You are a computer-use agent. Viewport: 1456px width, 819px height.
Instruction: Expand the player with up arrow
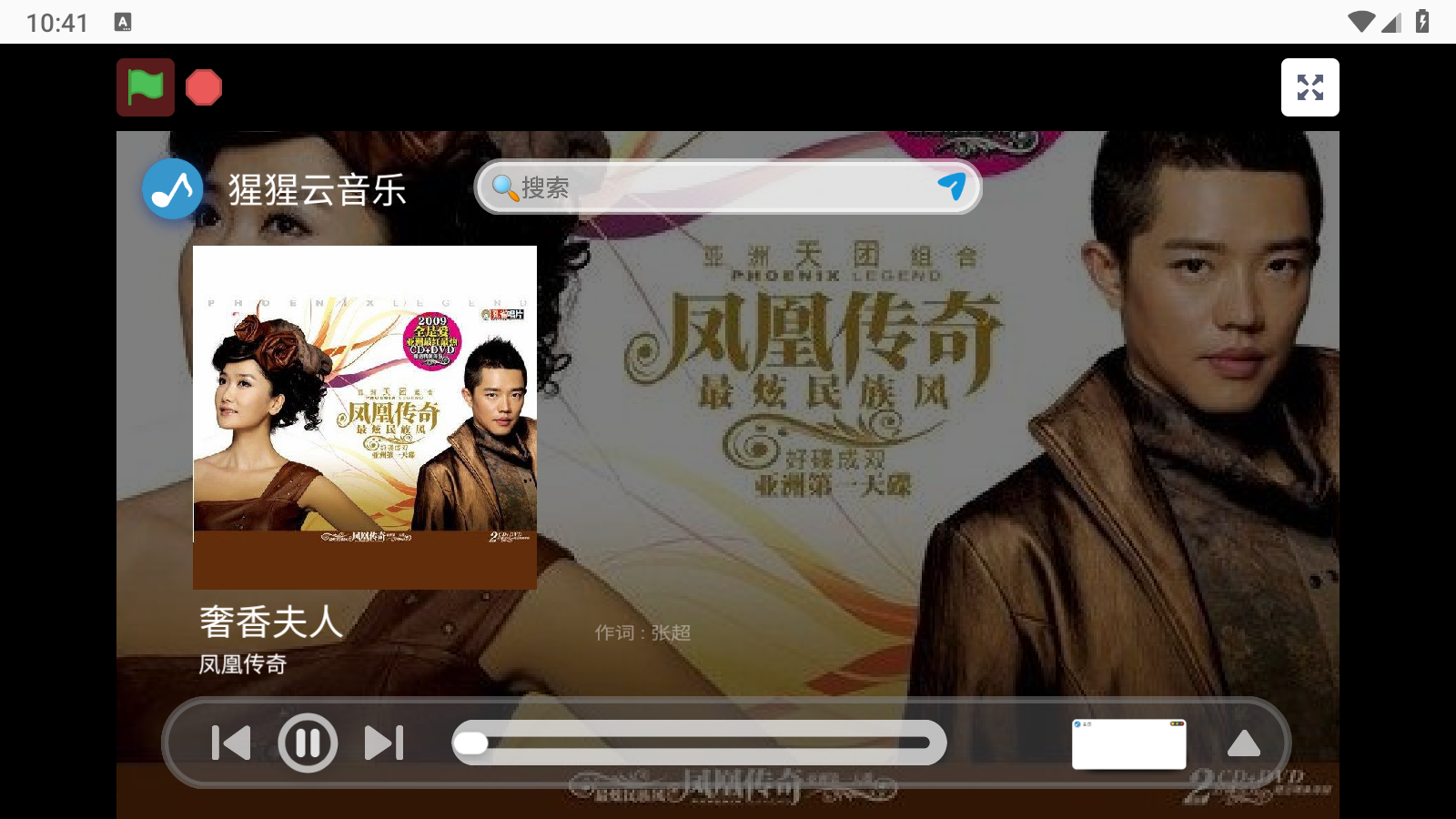1243,744
